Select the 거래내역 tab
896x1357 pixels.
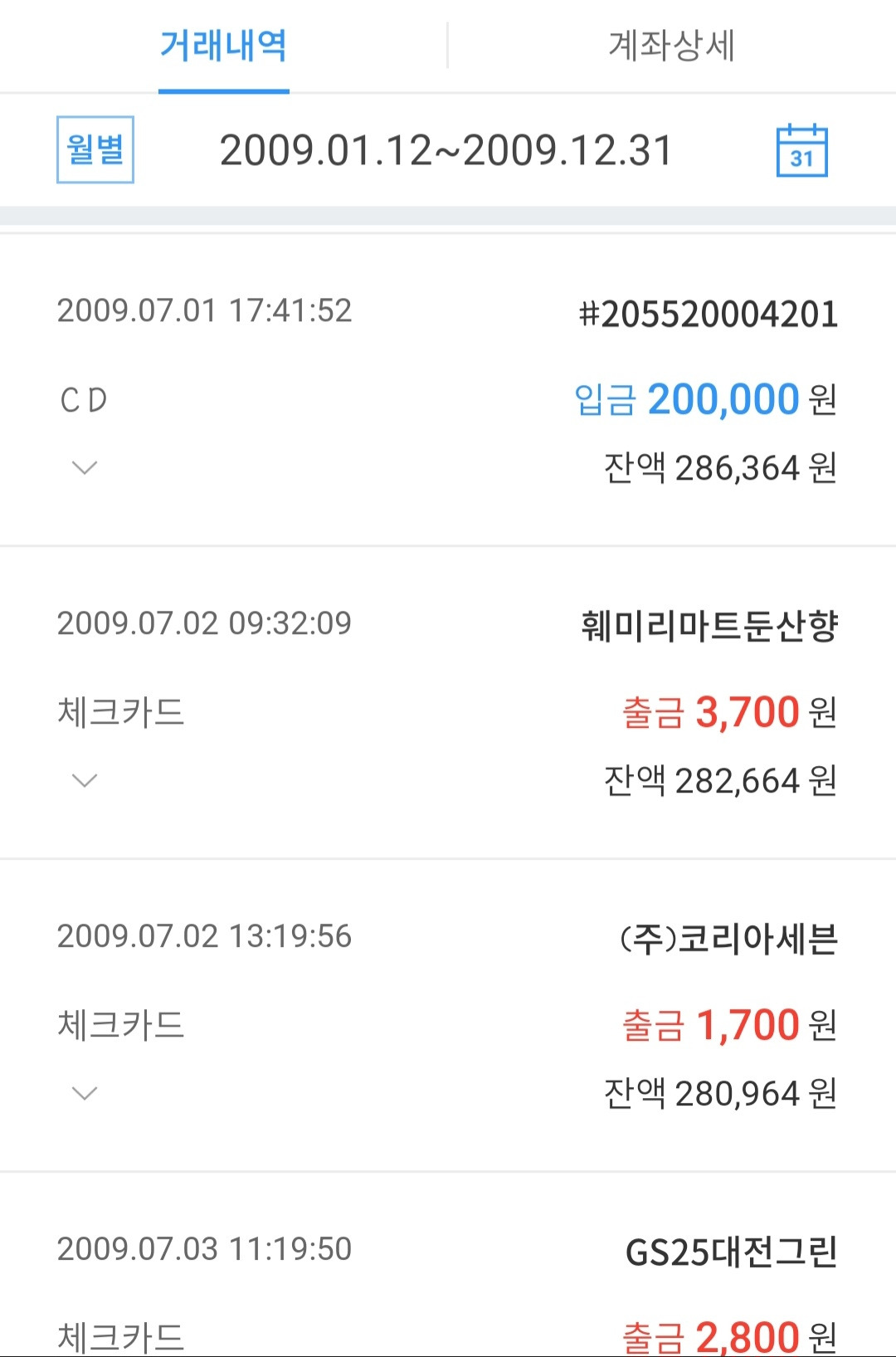point(222,47)
